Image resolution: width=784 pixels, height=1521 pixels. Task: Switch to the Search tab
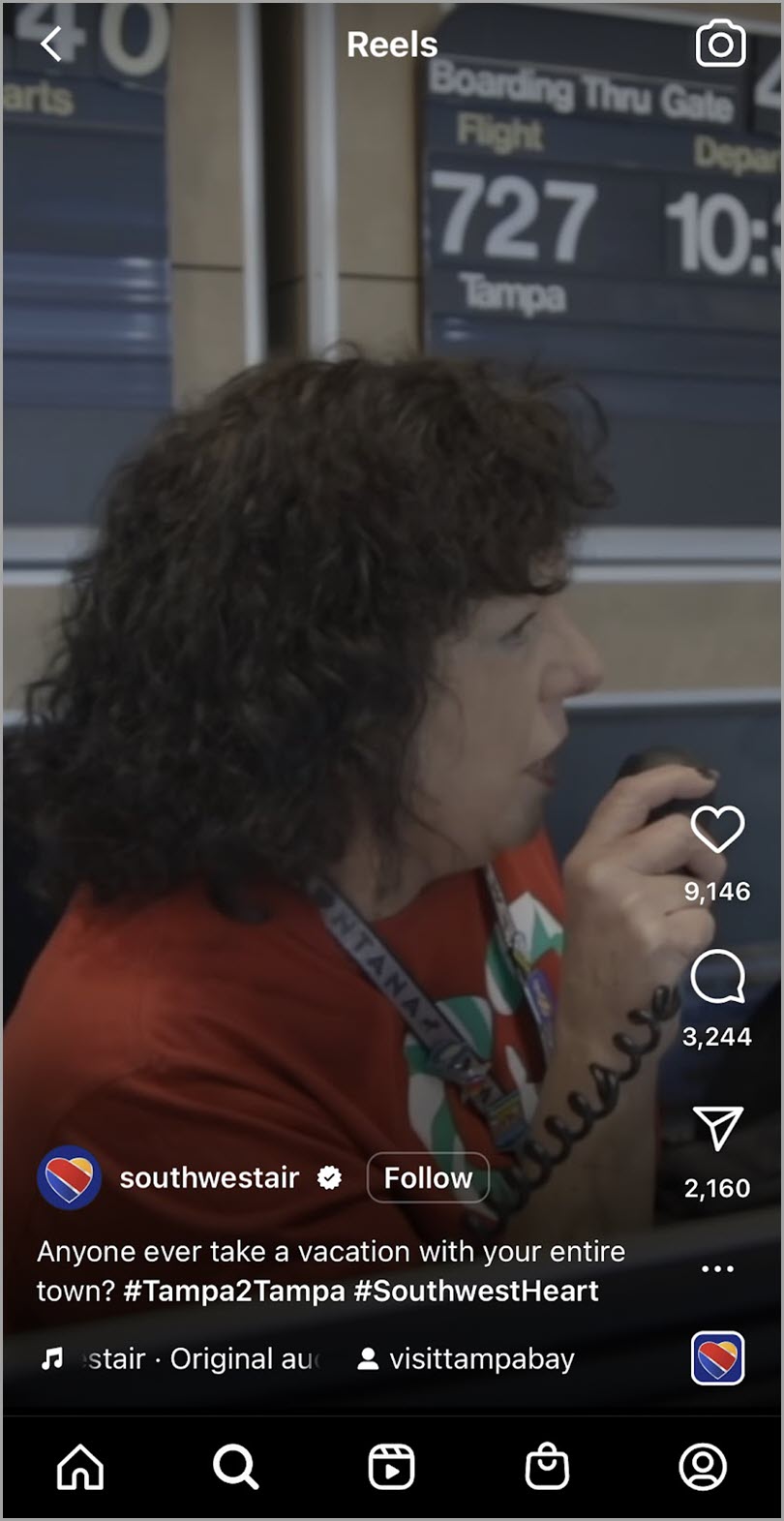click(x=235, y=1467)
